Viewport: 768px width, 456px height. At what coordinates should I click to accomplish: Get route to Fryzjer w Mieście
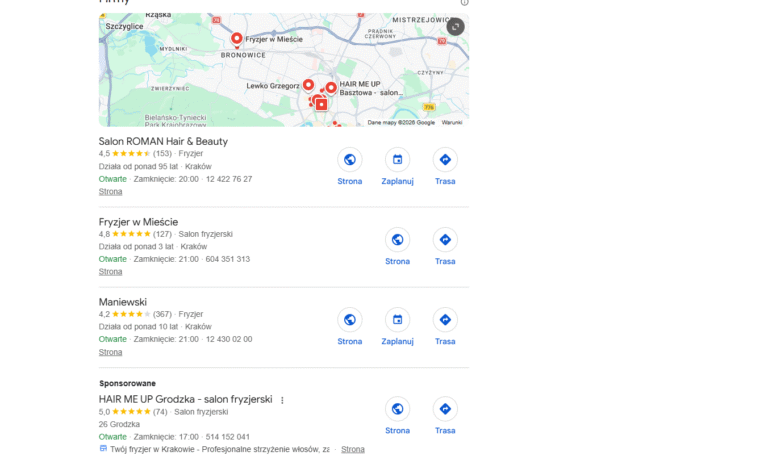coord(445,240)
